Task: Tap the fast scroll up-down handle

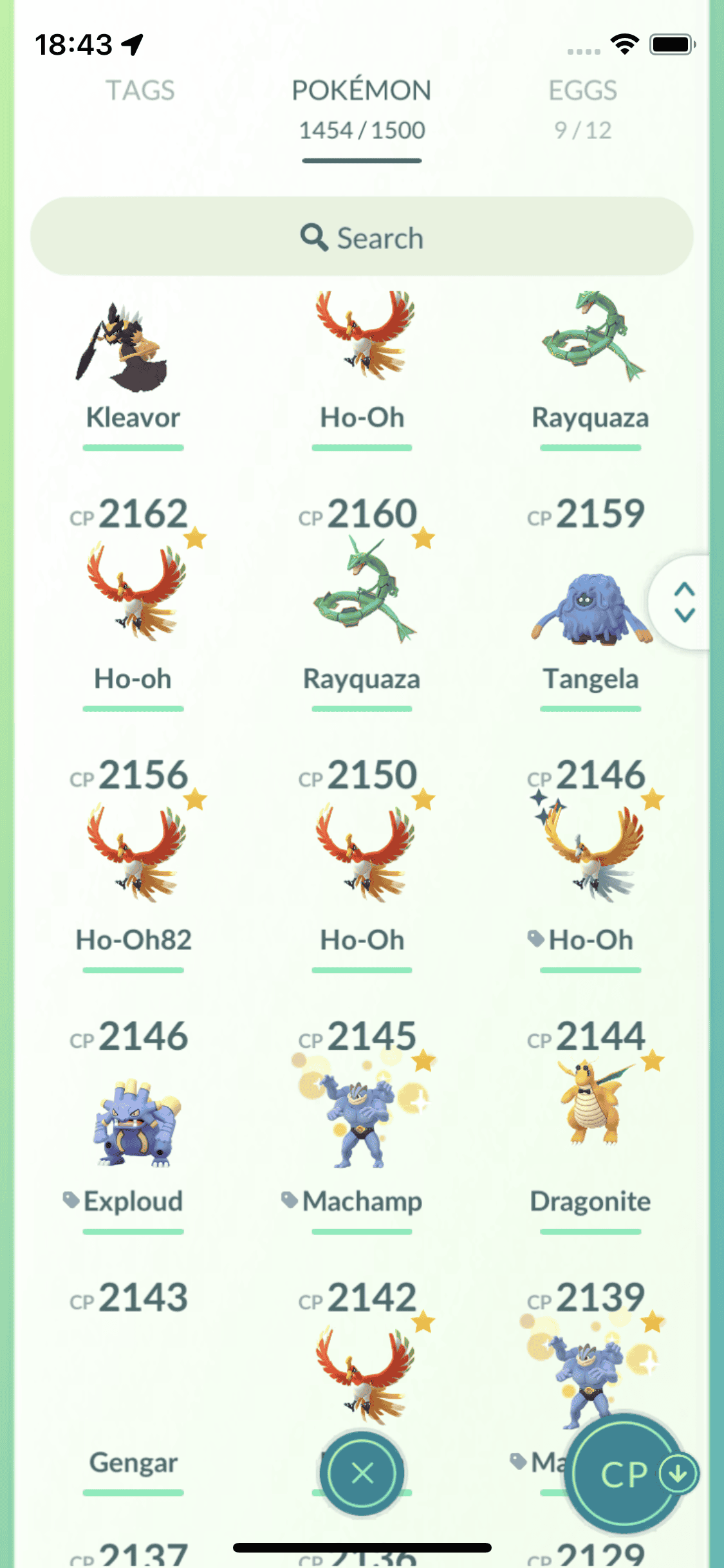Action: [684, 602]
